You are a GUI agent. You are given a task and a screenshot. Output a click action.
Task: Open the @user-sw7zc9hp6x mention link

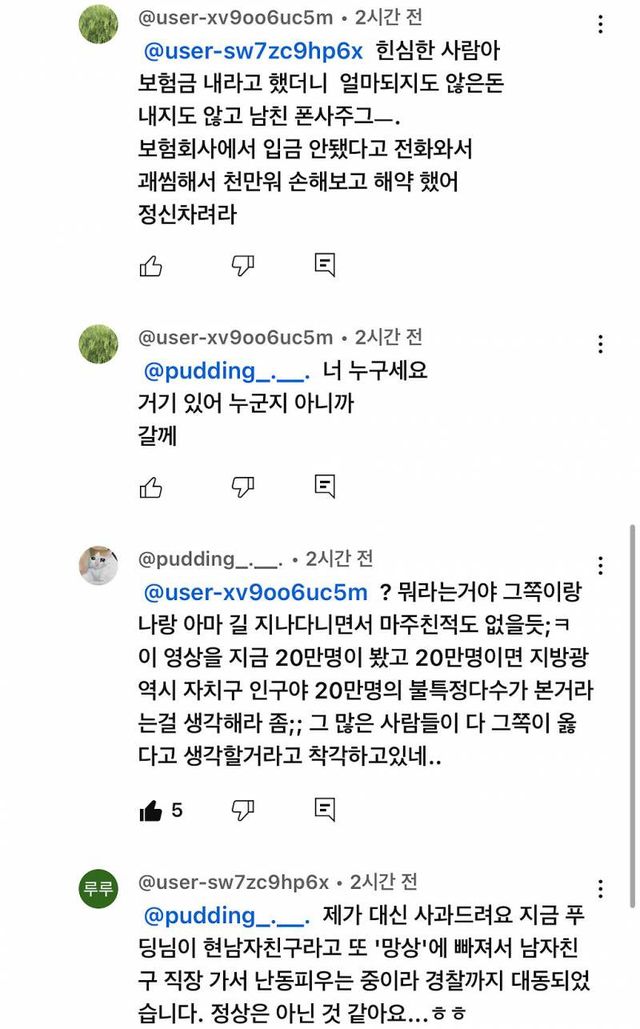pos(253,51)
